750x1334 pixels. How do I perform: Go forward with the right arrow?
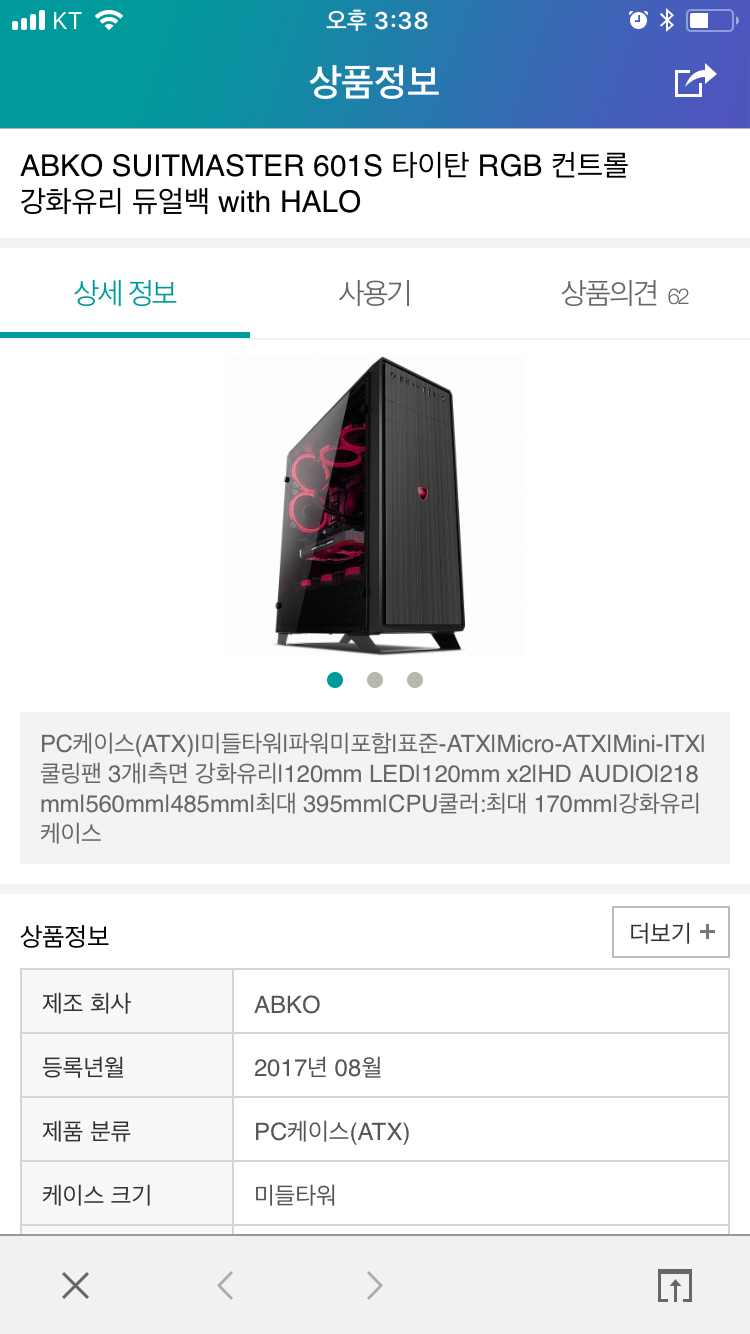(374, 1285)
